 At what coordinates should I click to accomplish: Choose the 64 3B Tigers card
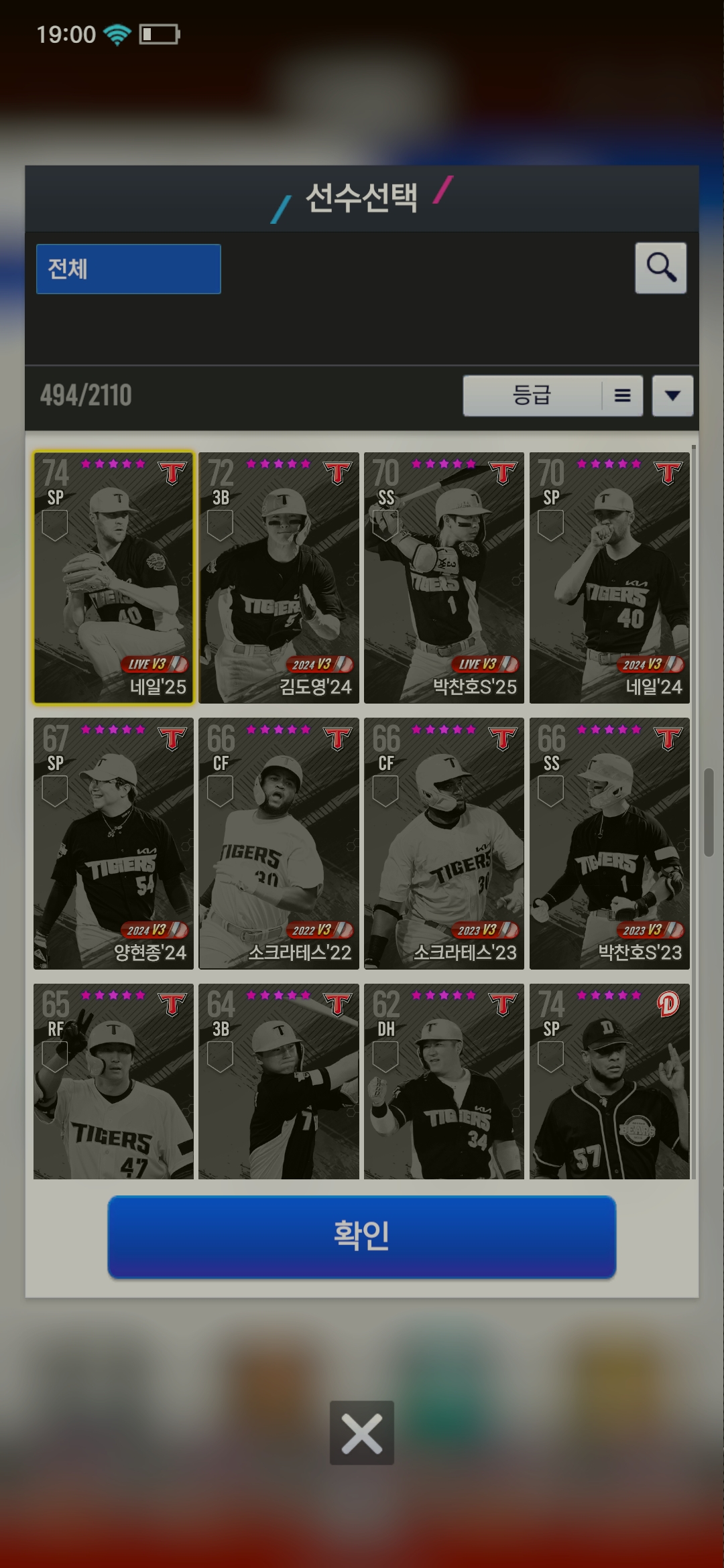tap(279, 1082)
